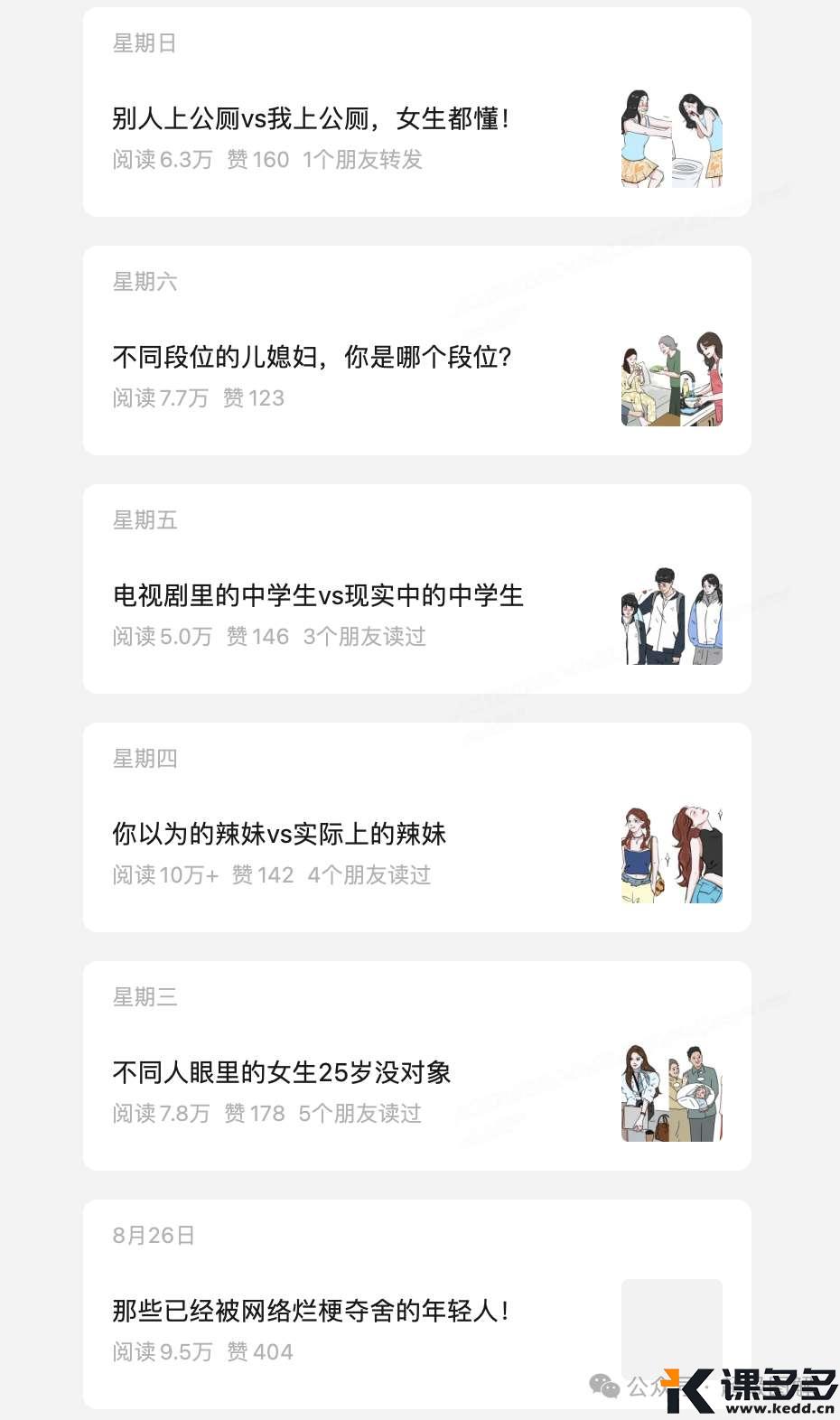
Task: Read 不同段位的儿媳妇，你是哪个段位?
Action: [x=312, y=357]
